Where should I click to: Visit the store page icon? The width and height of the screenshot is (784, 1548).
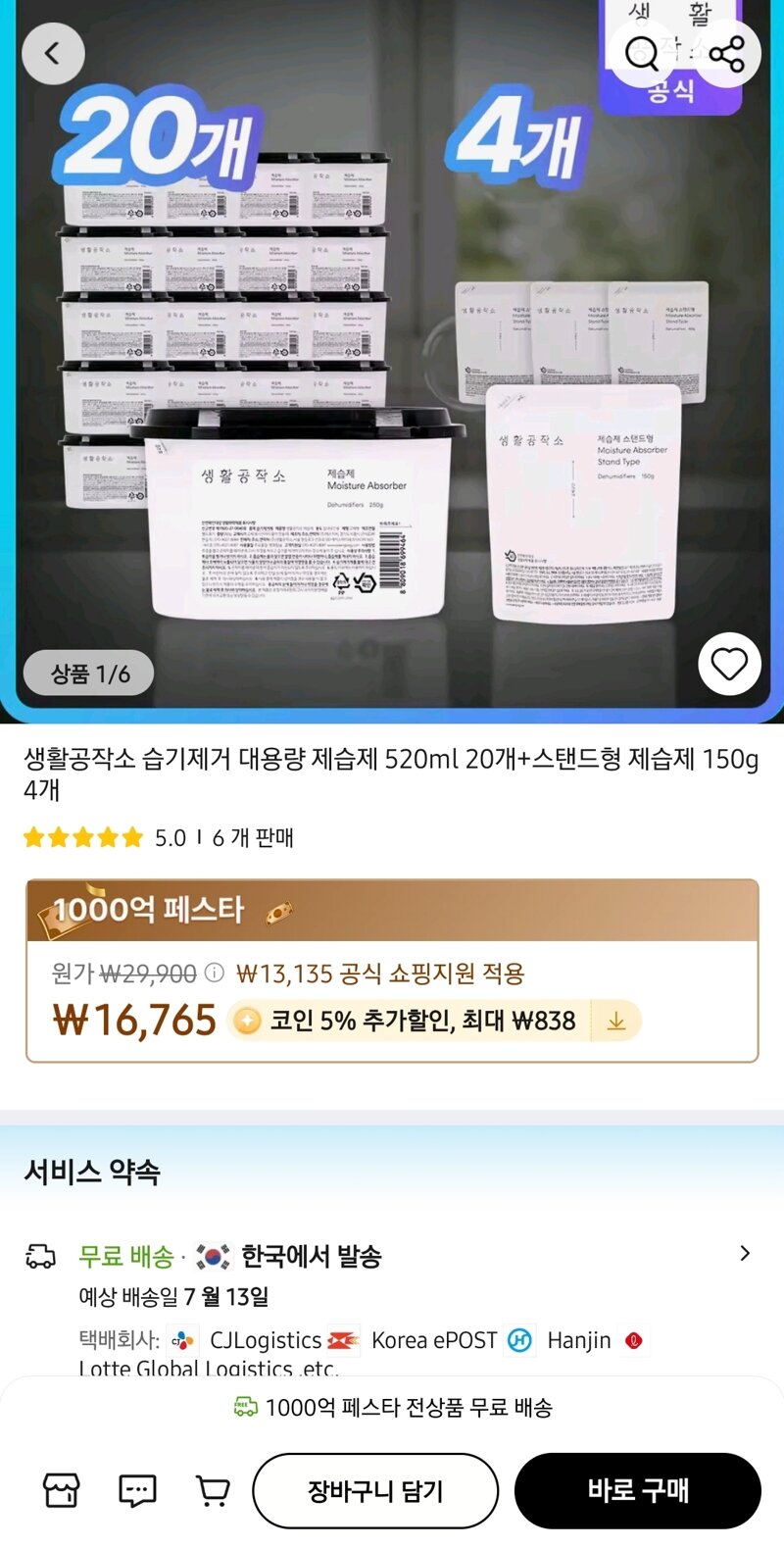(x=62, y=1491)
